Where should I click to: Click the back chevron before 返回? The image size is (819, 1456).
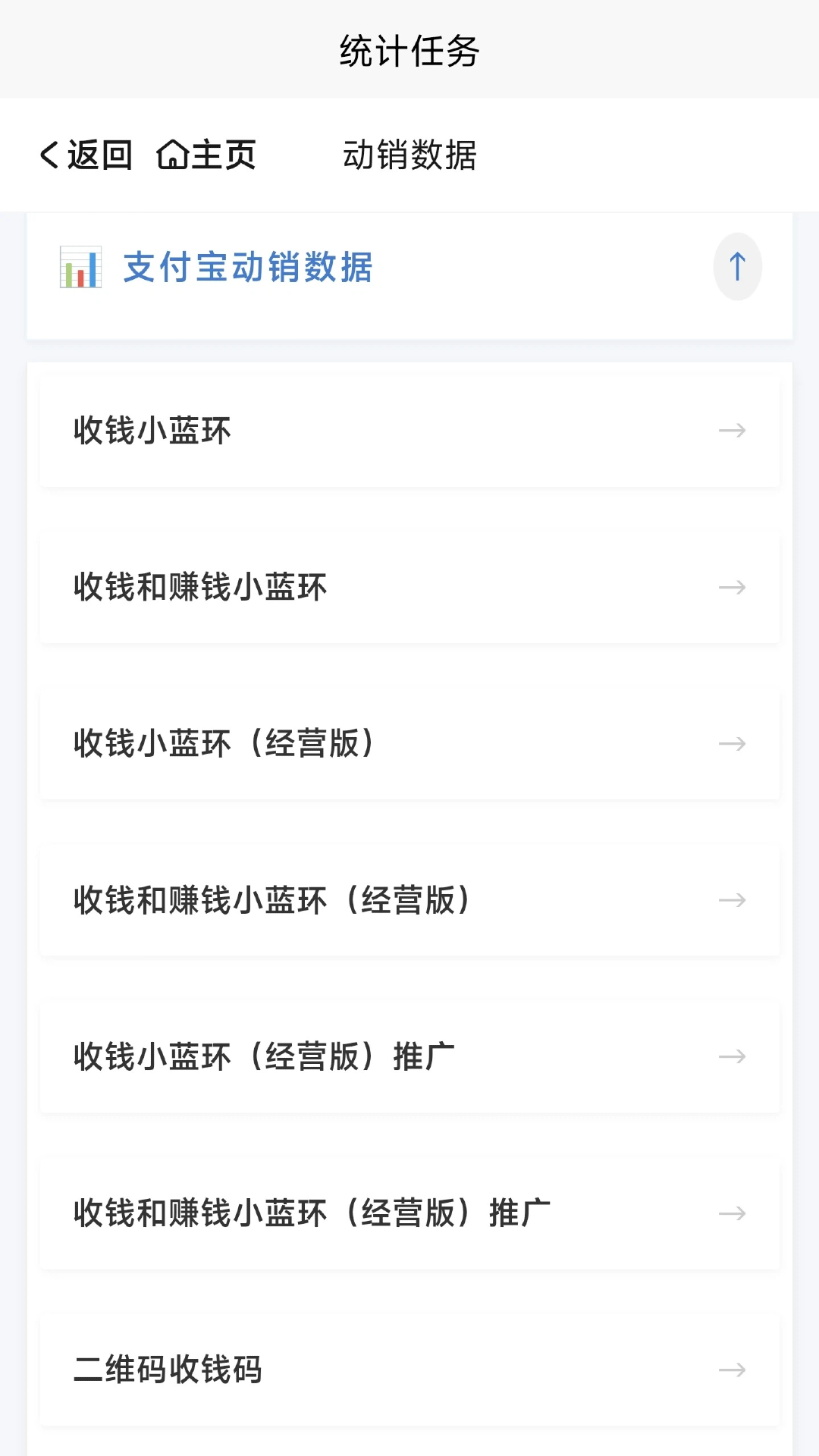tap(48, 155)
